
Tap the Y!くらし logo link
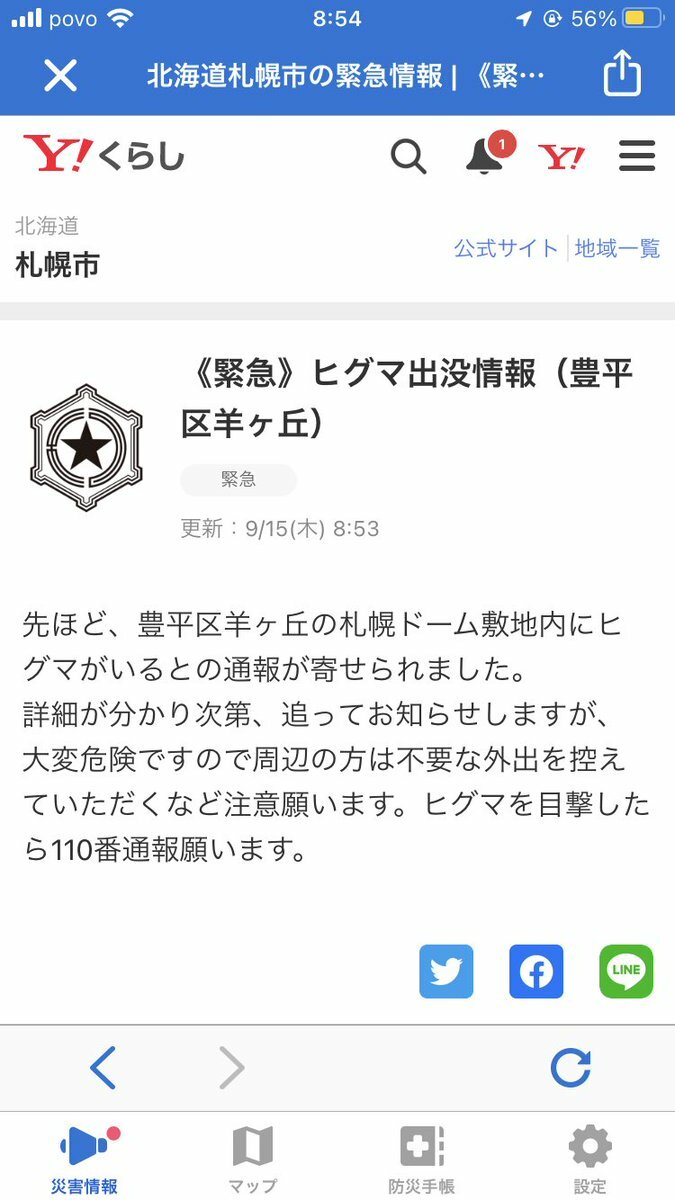click(104, 156)
